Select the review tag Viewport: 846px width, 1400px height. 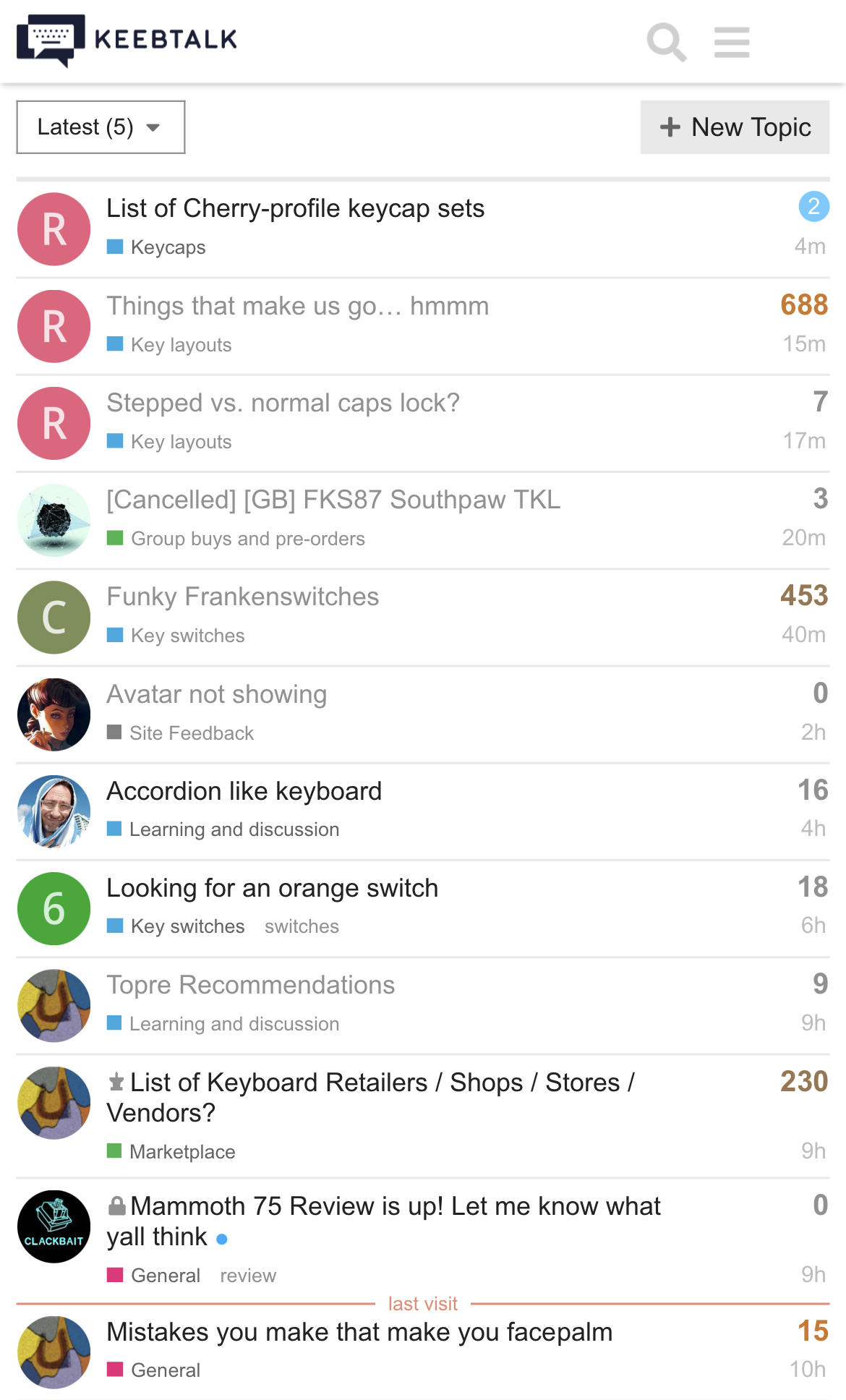click(x=248, y=1276)
